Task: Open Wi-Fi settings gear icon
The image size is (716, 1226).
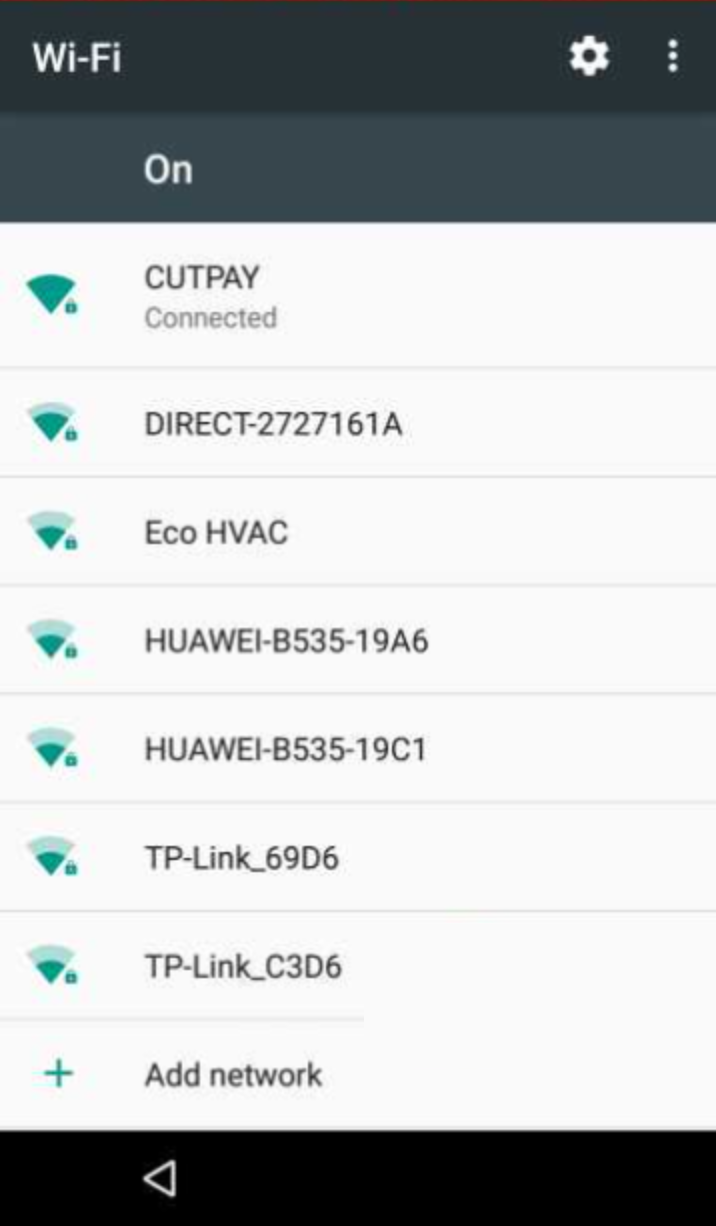Action: coord(589,56)
